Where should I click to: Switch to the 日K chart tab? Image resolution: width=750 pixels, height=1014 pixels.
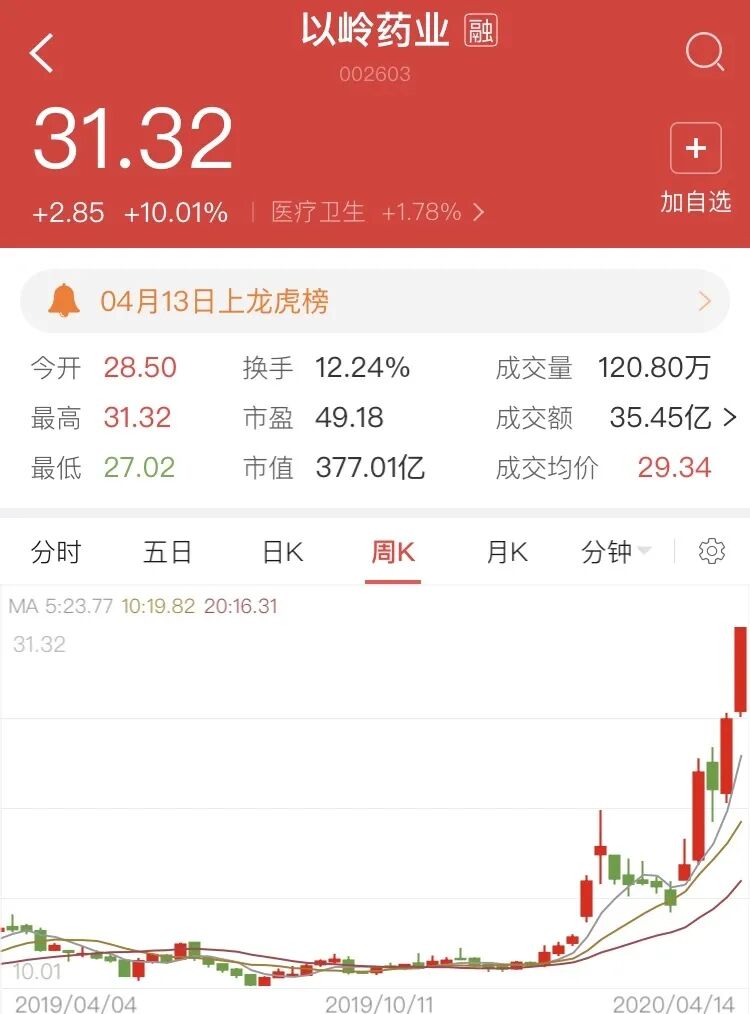(283, 552)
